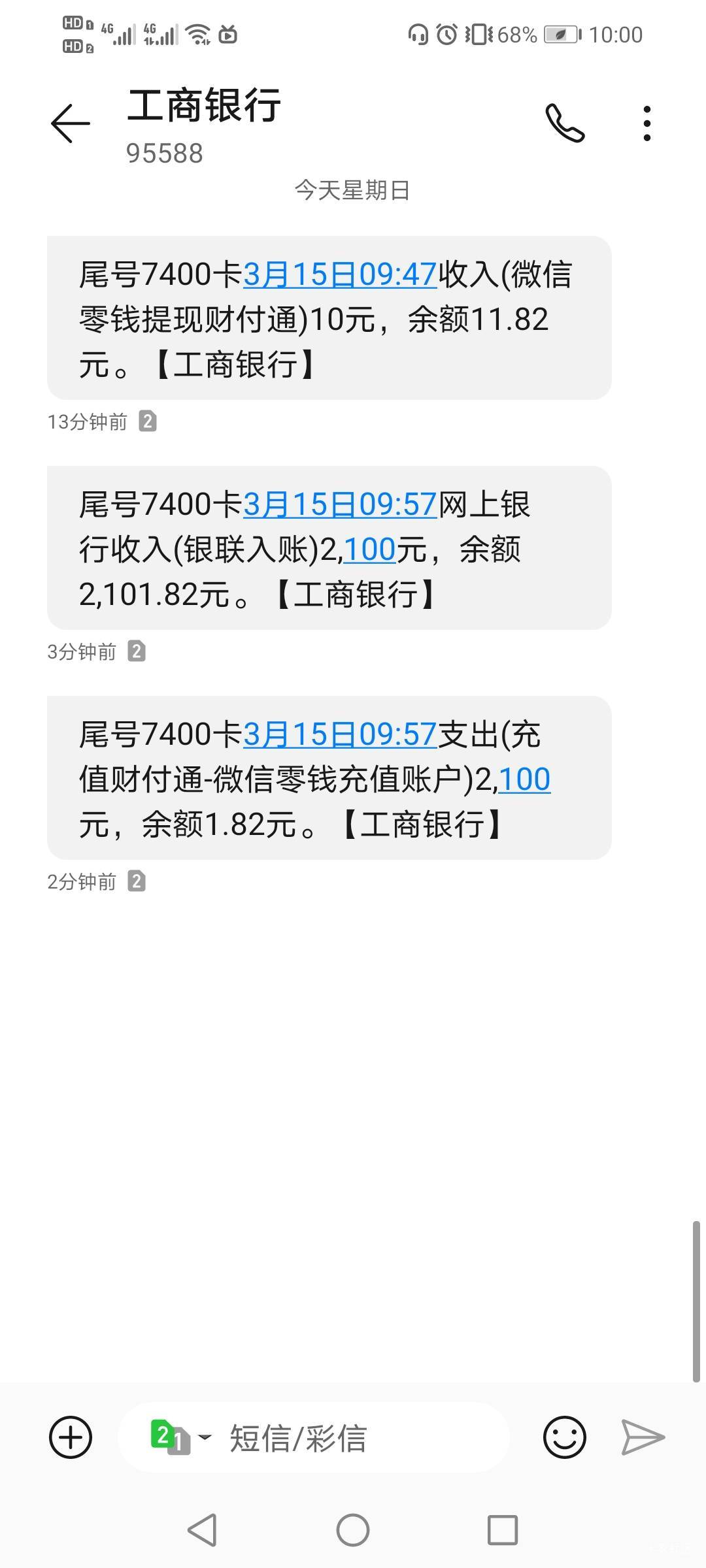Image resolution: width=706 pixels, height=1568 pixels.
Task: Tap the 100 link in 微信零钱充值账户 message
Action: click(x=524, y=779)
